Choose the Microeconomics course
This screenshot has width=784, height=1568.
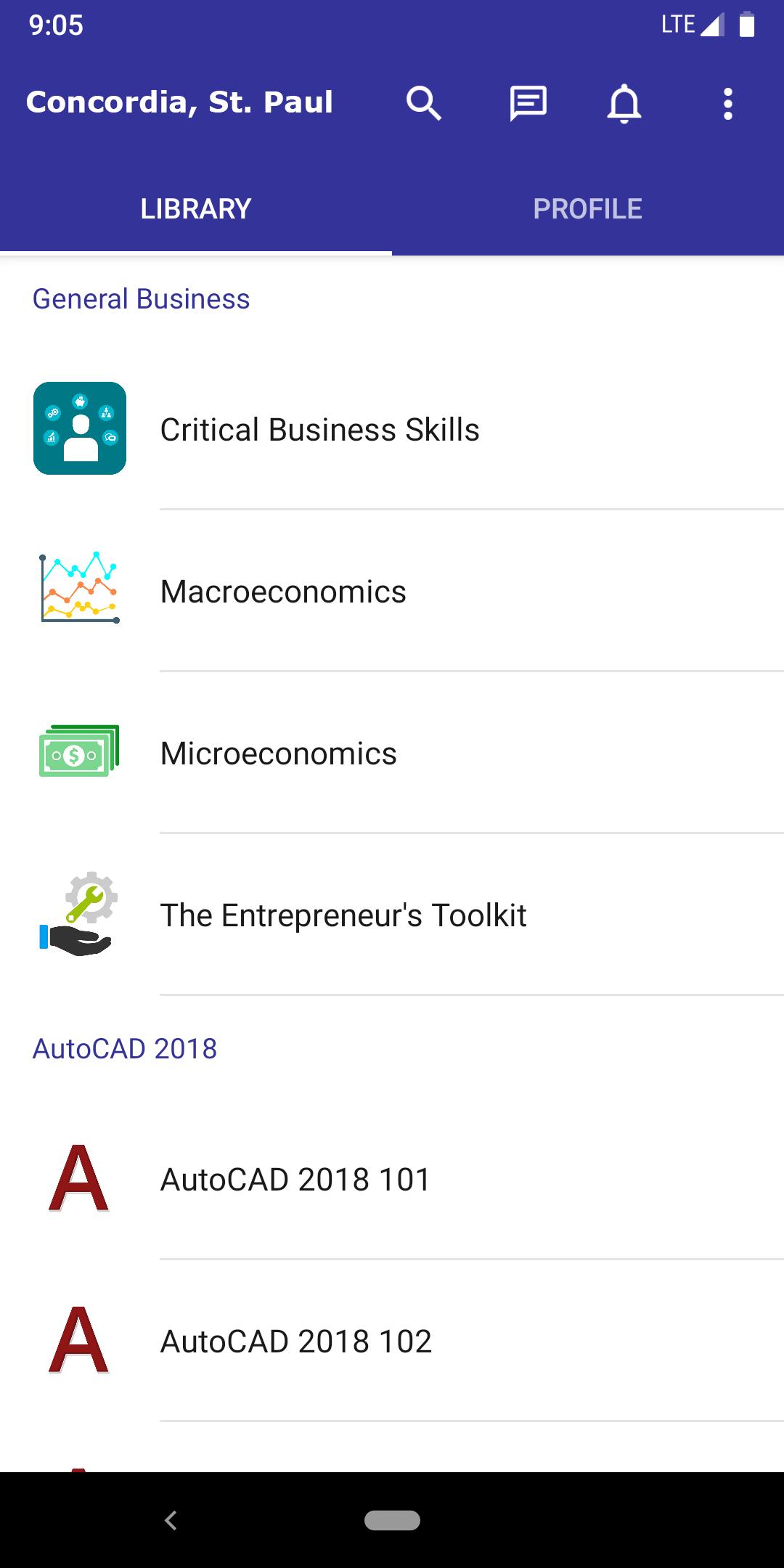click(x=279, y=754)
